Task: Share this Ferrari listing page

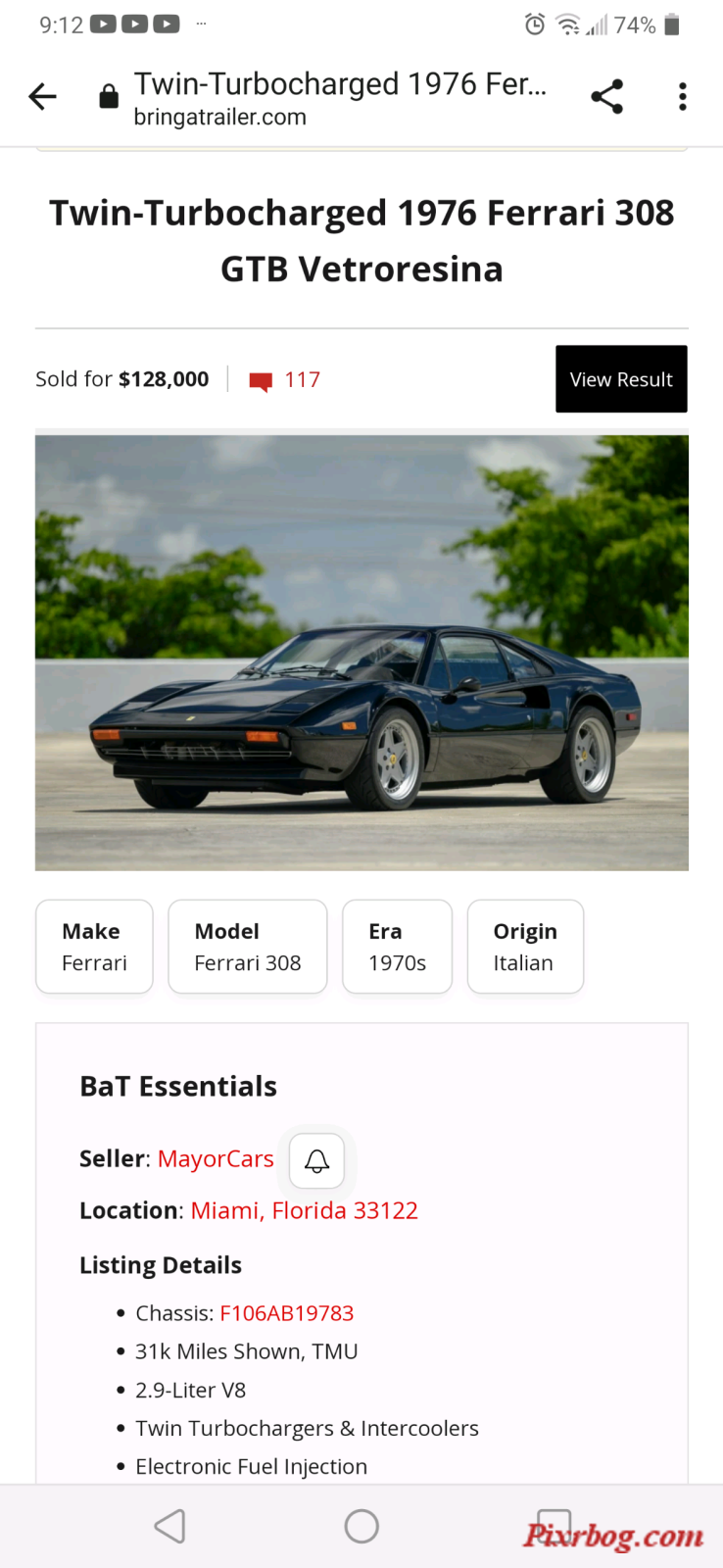Action: pos(606,96)
